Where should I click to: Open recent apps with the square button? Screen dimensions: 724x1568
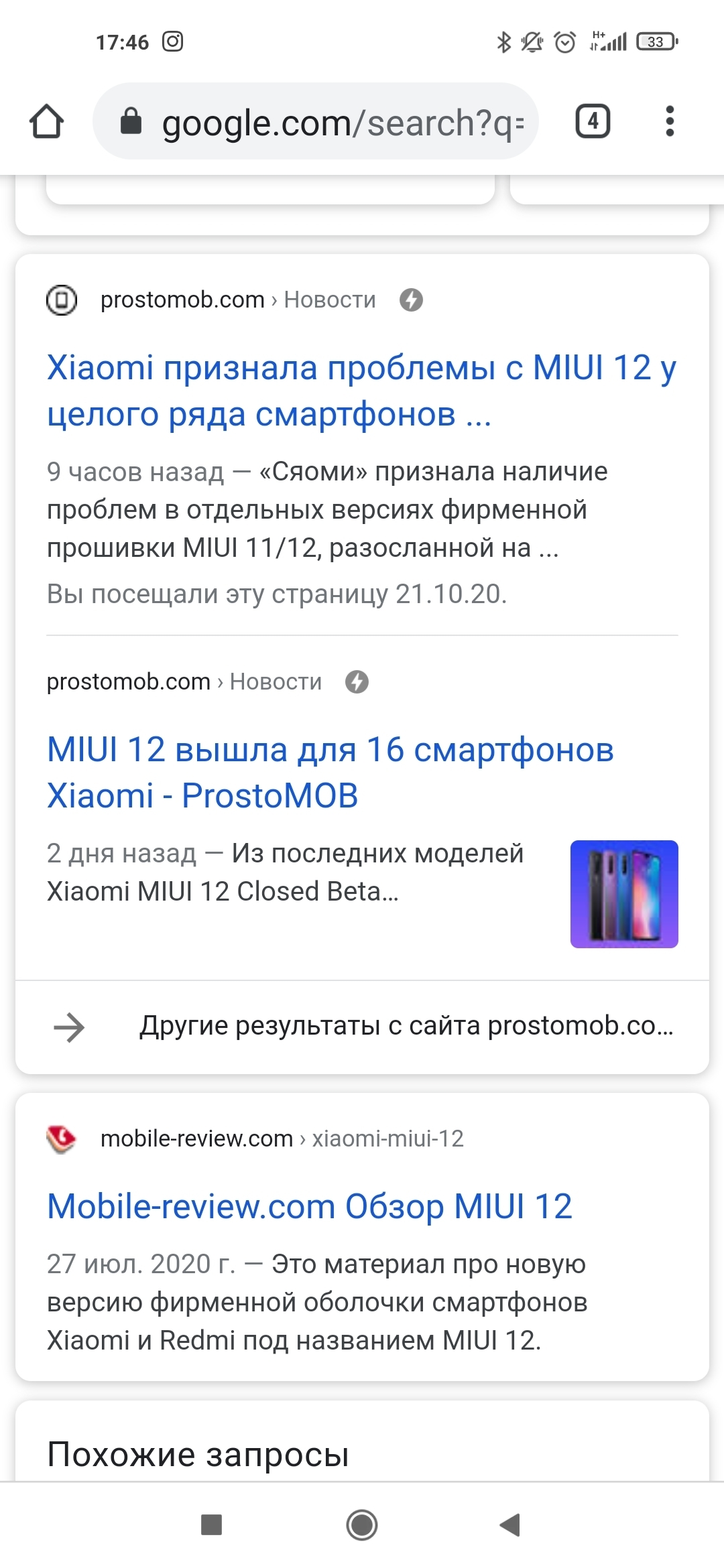coord(212,1525)
